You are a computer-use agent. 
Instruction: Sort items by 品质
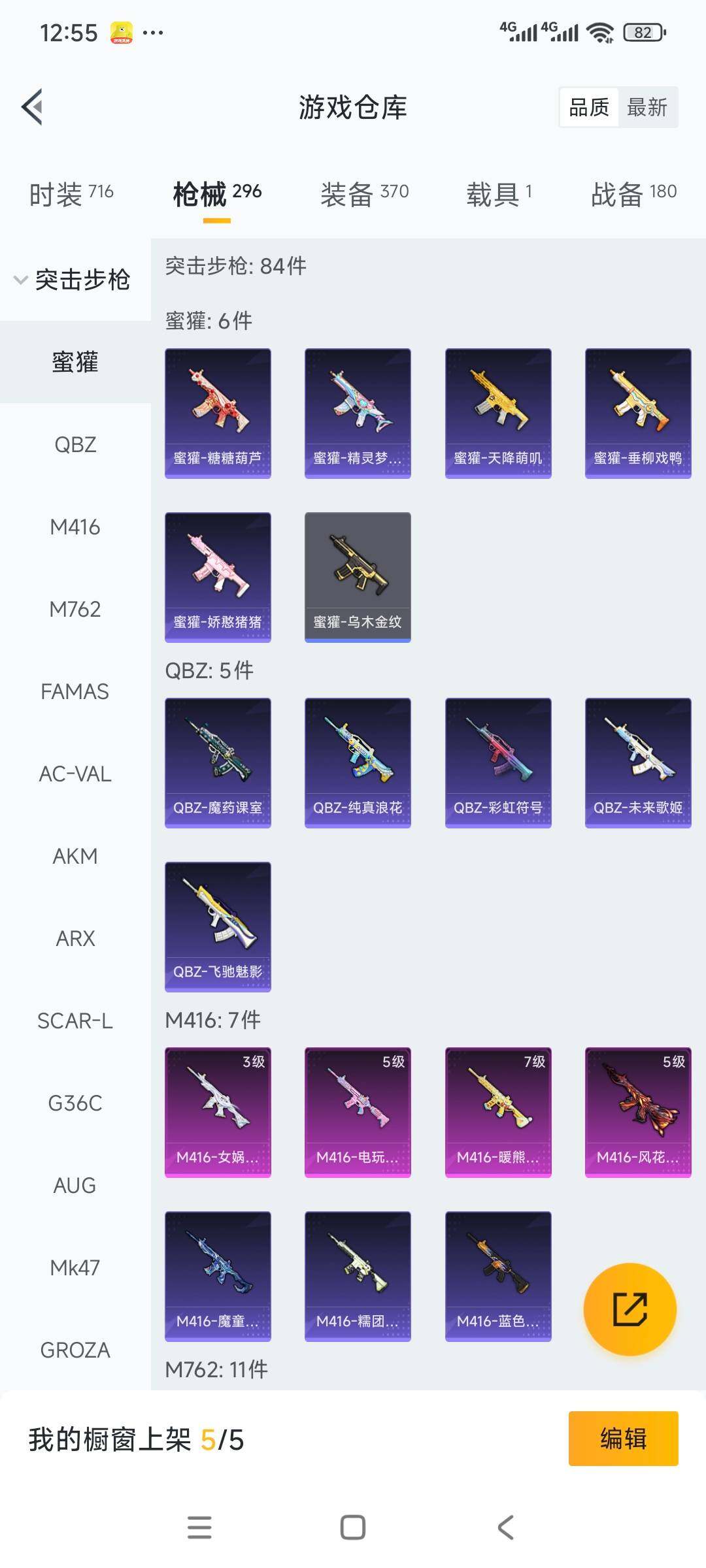pos(589,107)
